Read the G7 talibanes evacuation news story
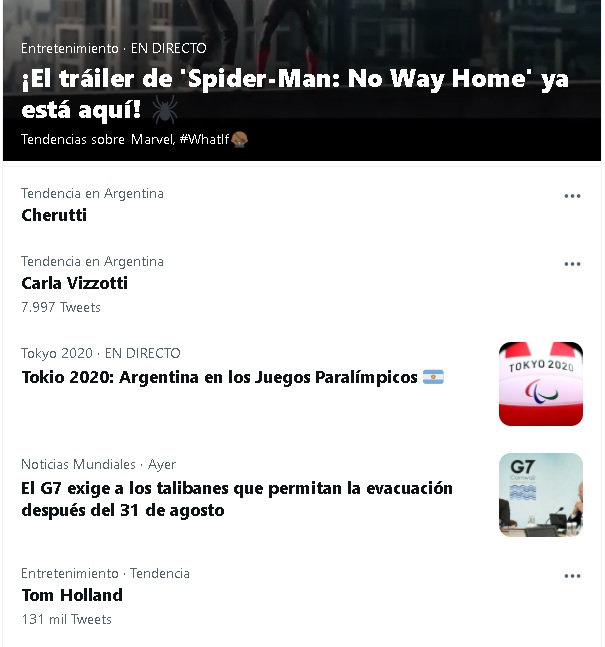Image resolution: width=605 pixels, height=647 pixels. point(237,499)
